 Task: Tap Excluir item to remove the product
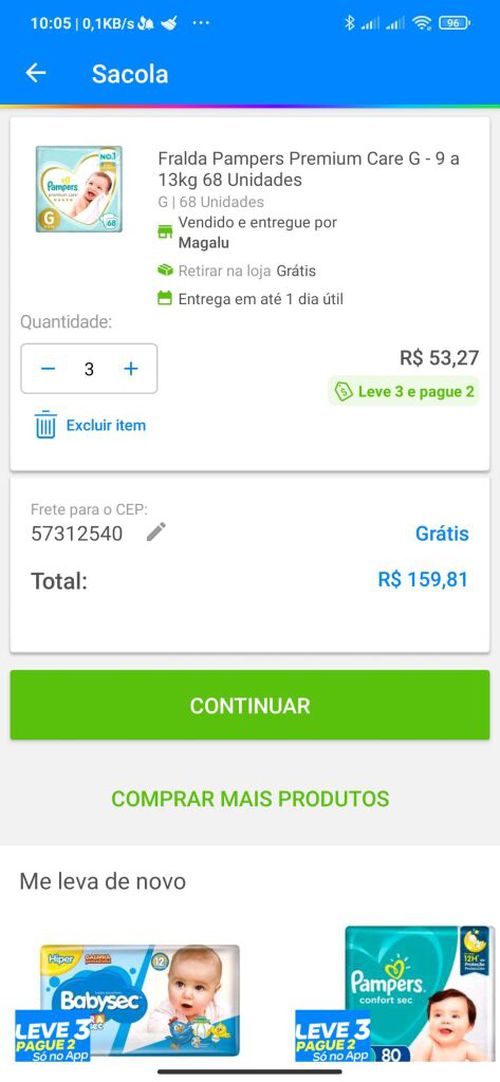90,425
